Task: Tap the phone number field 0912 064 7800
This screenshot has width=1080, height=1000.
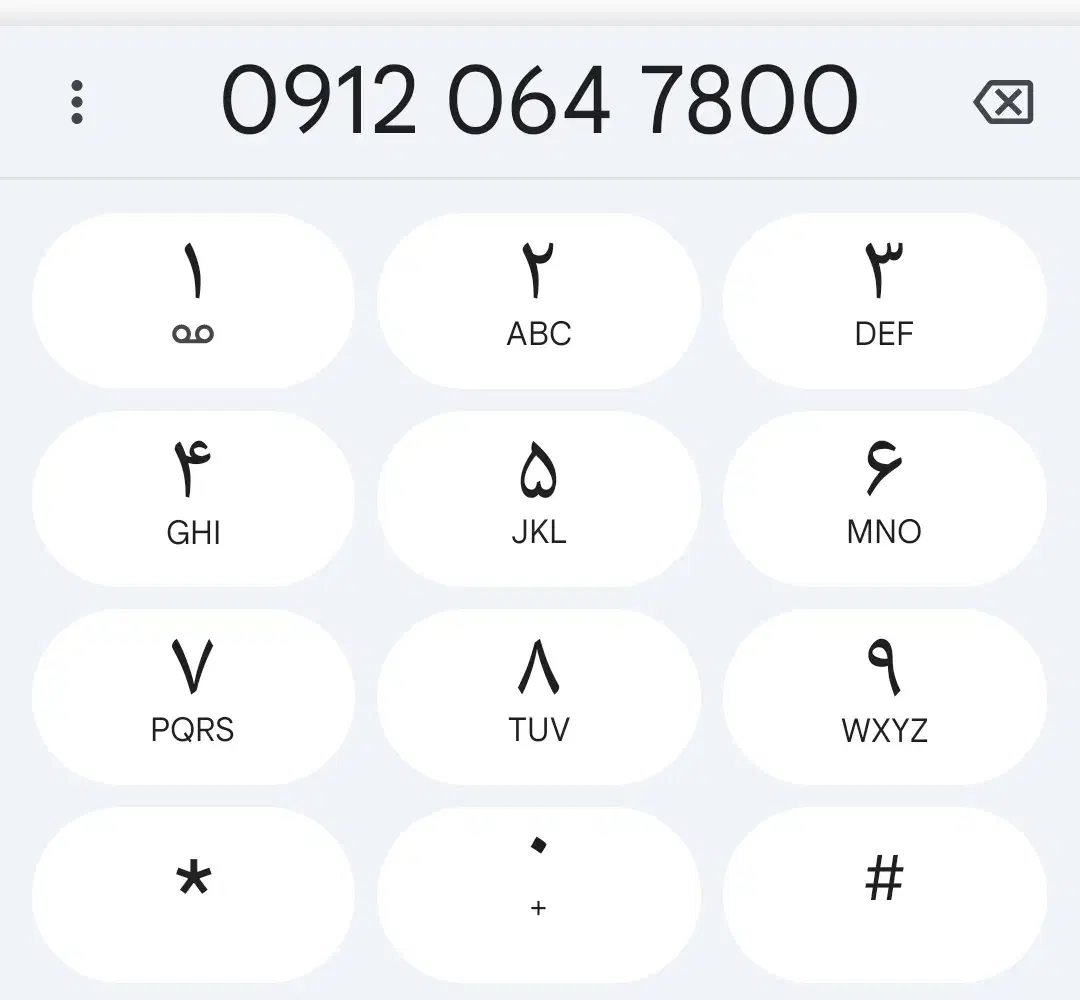Action: tap(539, 102)
